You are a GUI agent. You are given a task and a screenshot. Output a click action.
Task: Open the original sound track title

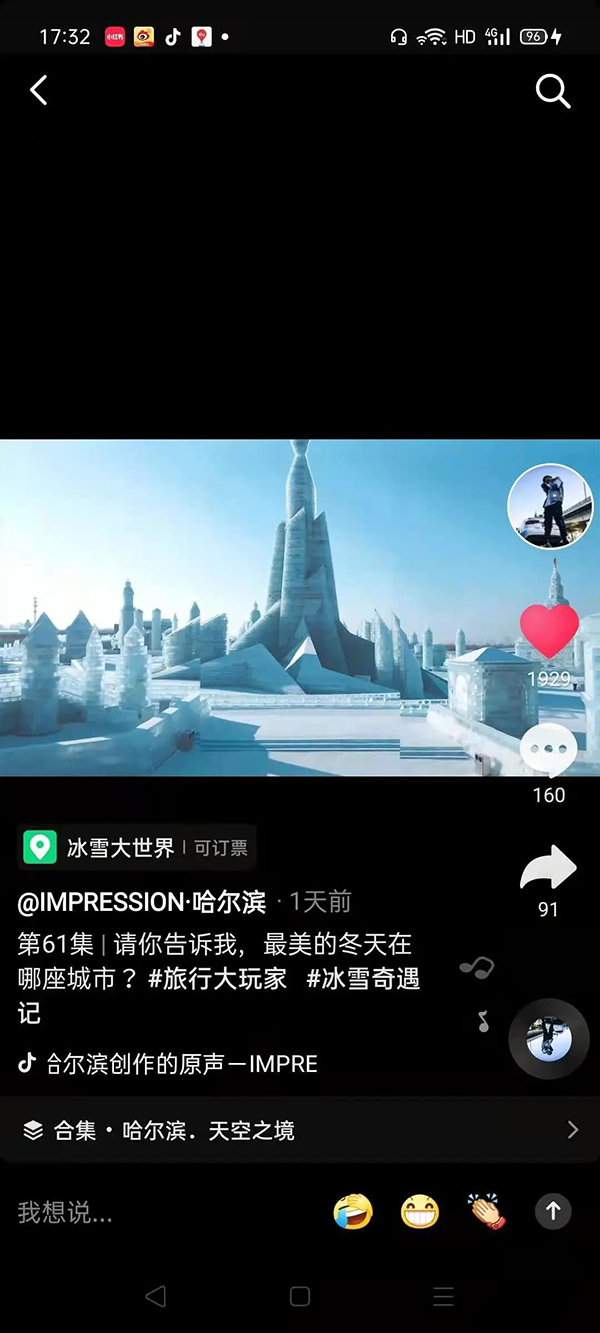[180, 1064]
